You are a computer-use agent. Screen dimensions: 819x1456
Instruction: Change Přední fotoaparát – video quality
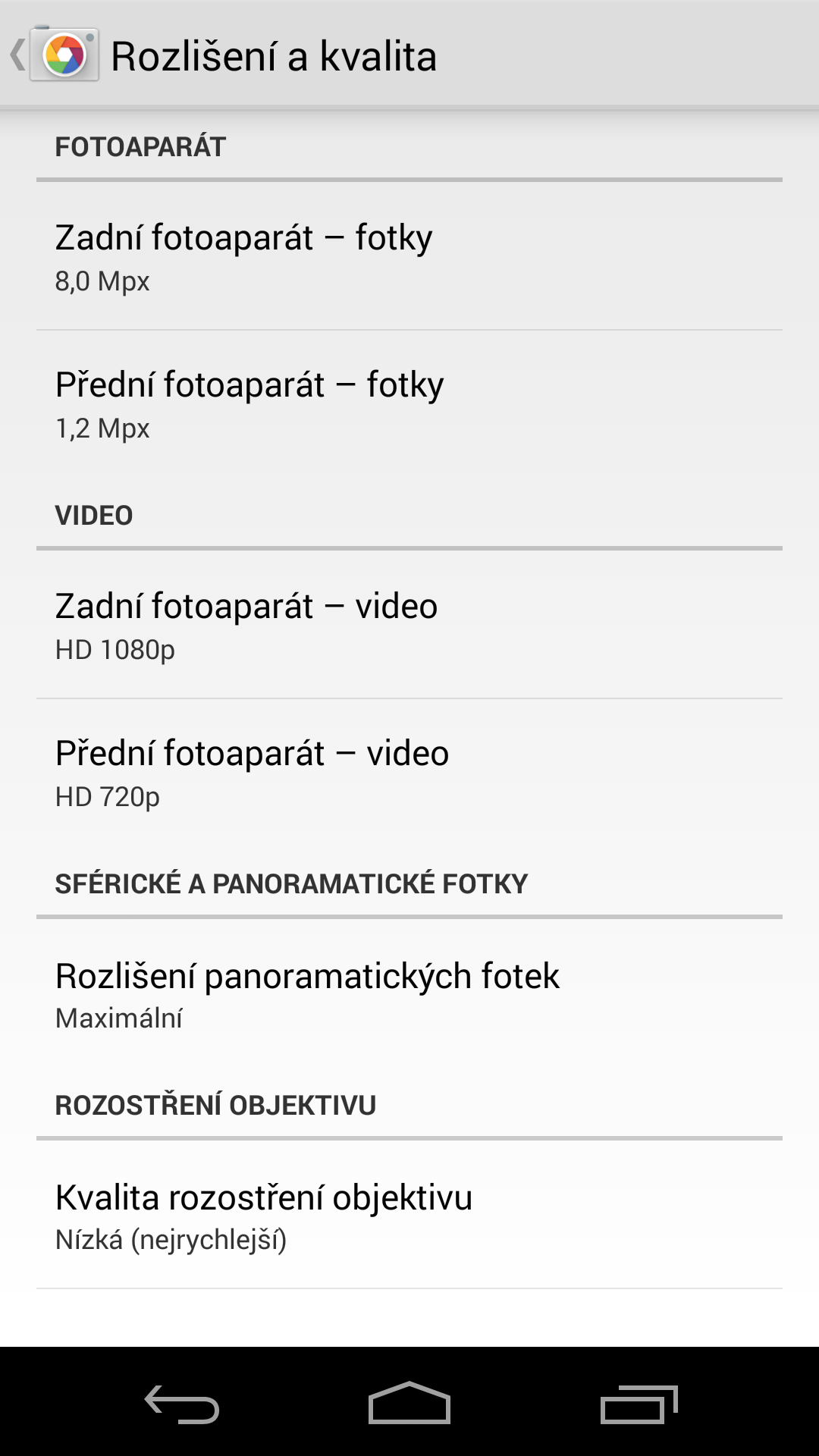[x=409, y=773]
